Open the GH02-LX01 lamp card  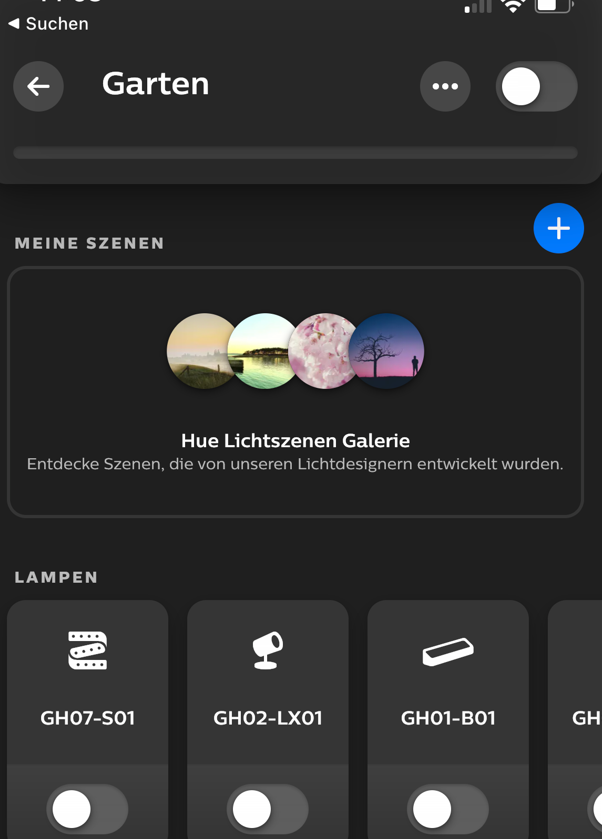click(x=268, y=680)
